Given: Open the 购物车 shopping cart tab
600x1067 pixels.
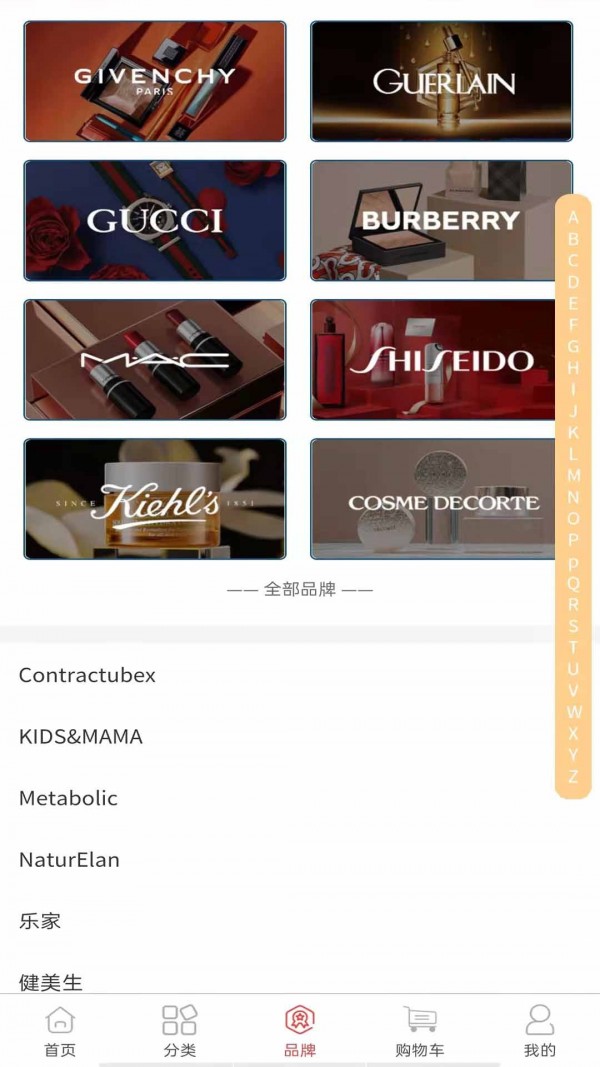Looking at the screenshot, I should pyautogui.click(x=420, y=1032).
